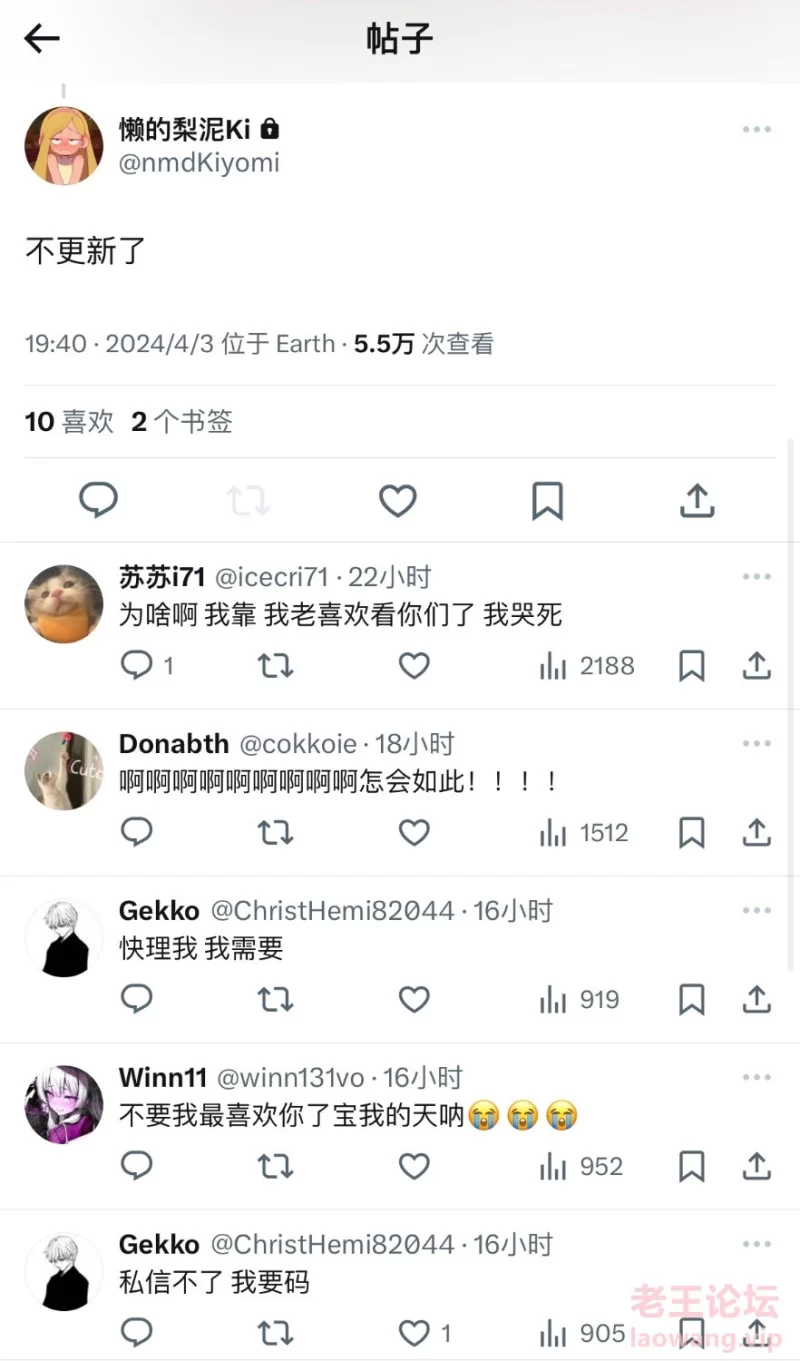This screenshot has height=1361, width=800.
Task: Go back using the top-left arrow
Action: (x=42, y=39)
